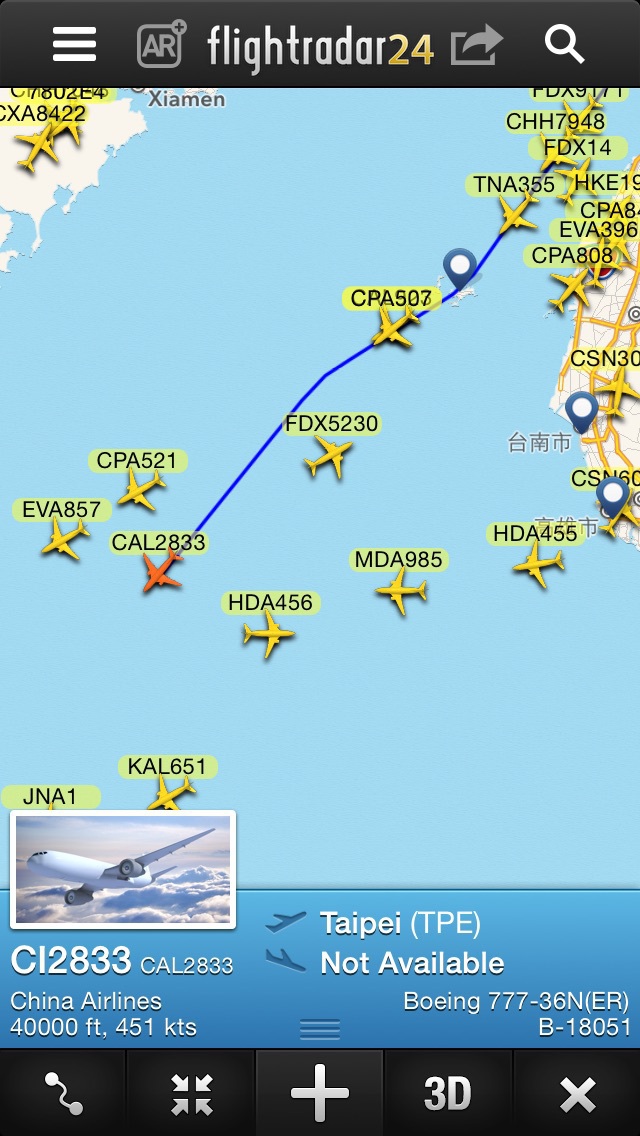
Task: Select the HDA455 plane
Action: coord(538,567)
